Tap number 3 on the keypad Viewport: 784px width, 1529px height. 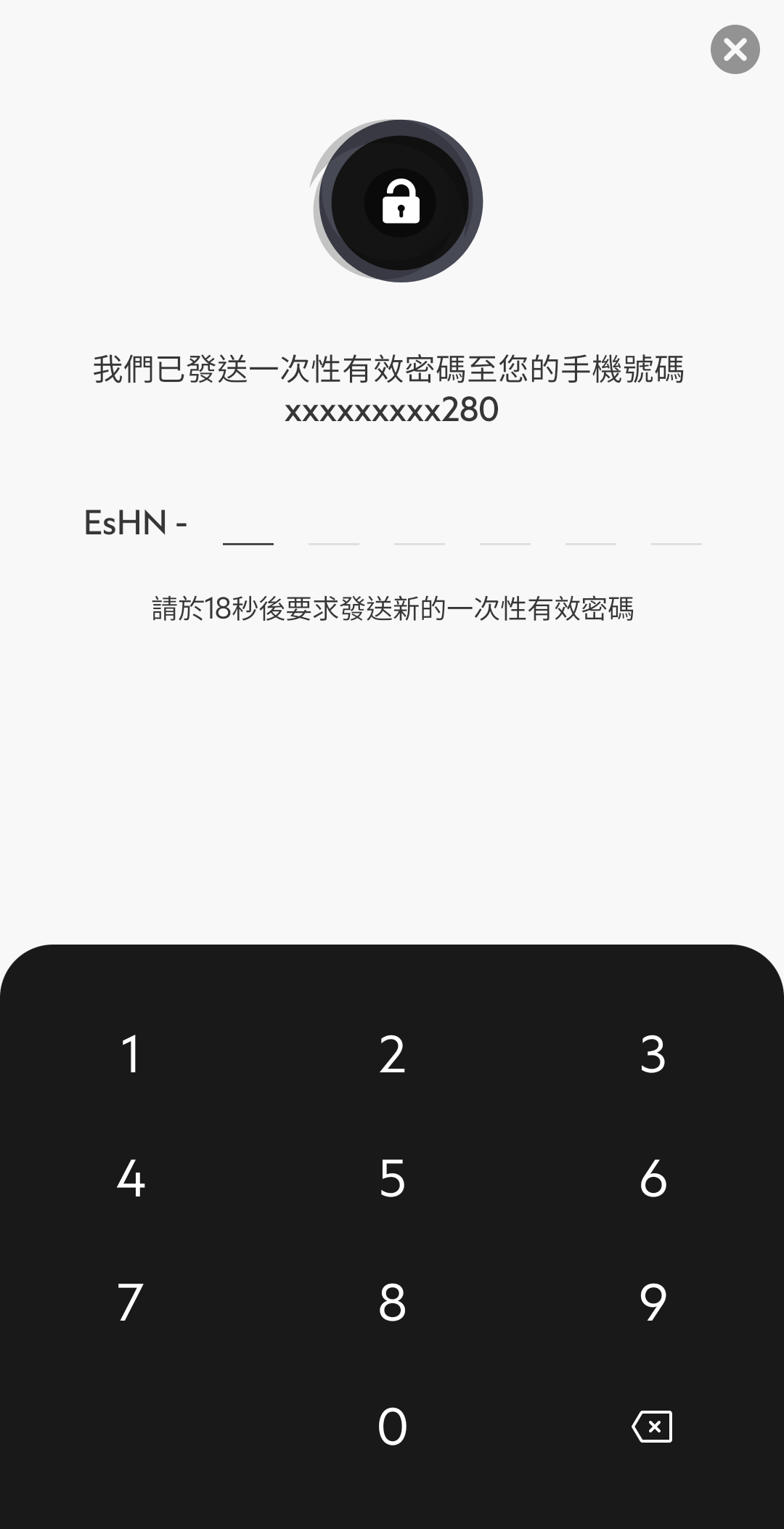coord(652,1056)
